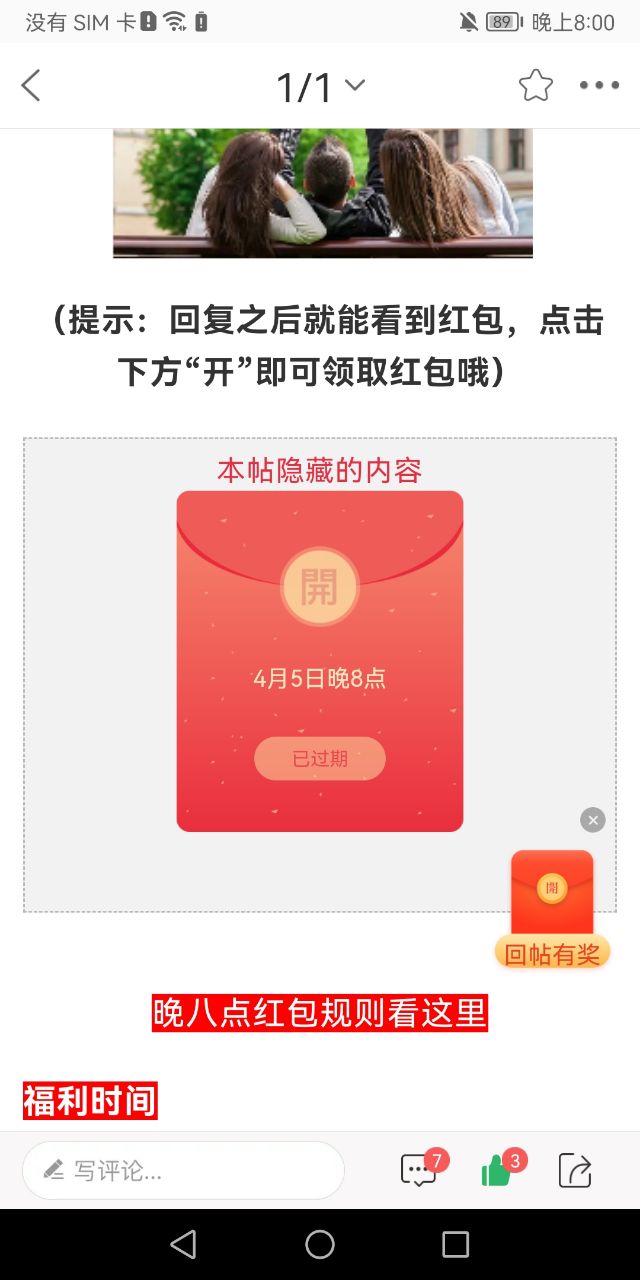Go back using the top-left arrow
The image size is (640, 1280).
click(x=31, y=86)
